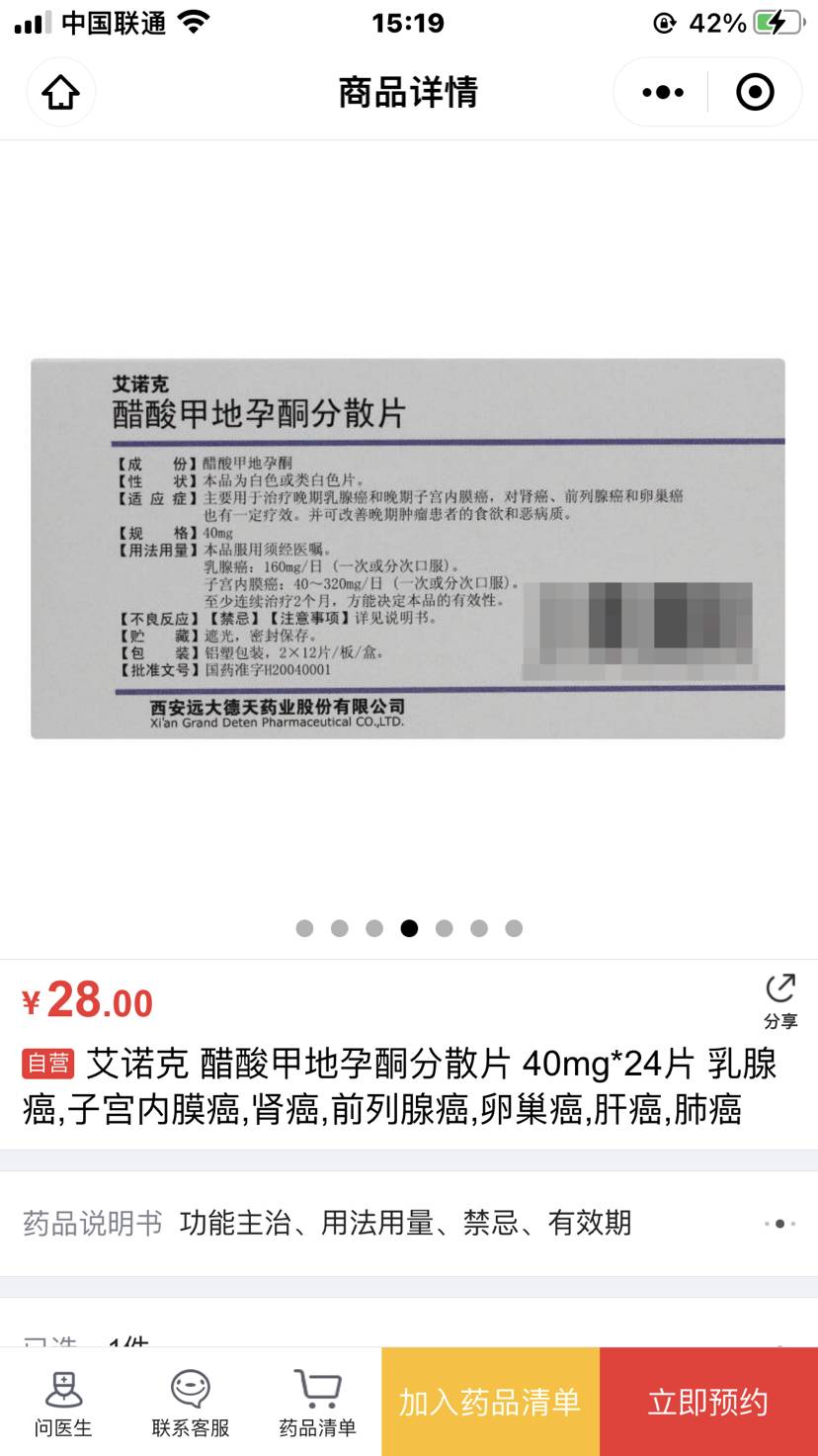Go to the mini program home page
Image resolution: width=818 pixels, height=1456 pixels.
pos(60,93)
